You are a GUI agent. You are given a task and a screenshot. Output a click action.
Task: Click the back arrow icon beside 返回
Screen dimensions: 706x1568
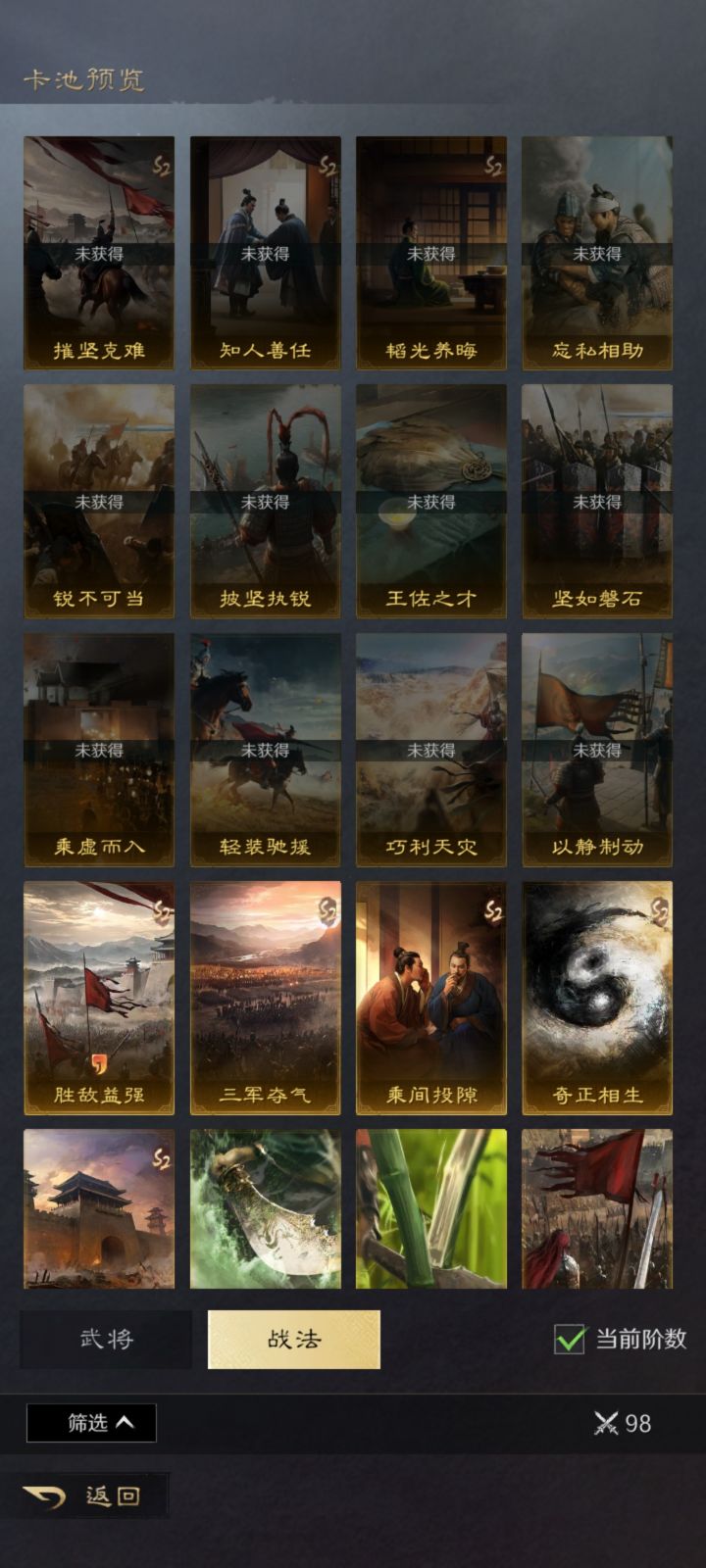click(x=43, y=1496)
